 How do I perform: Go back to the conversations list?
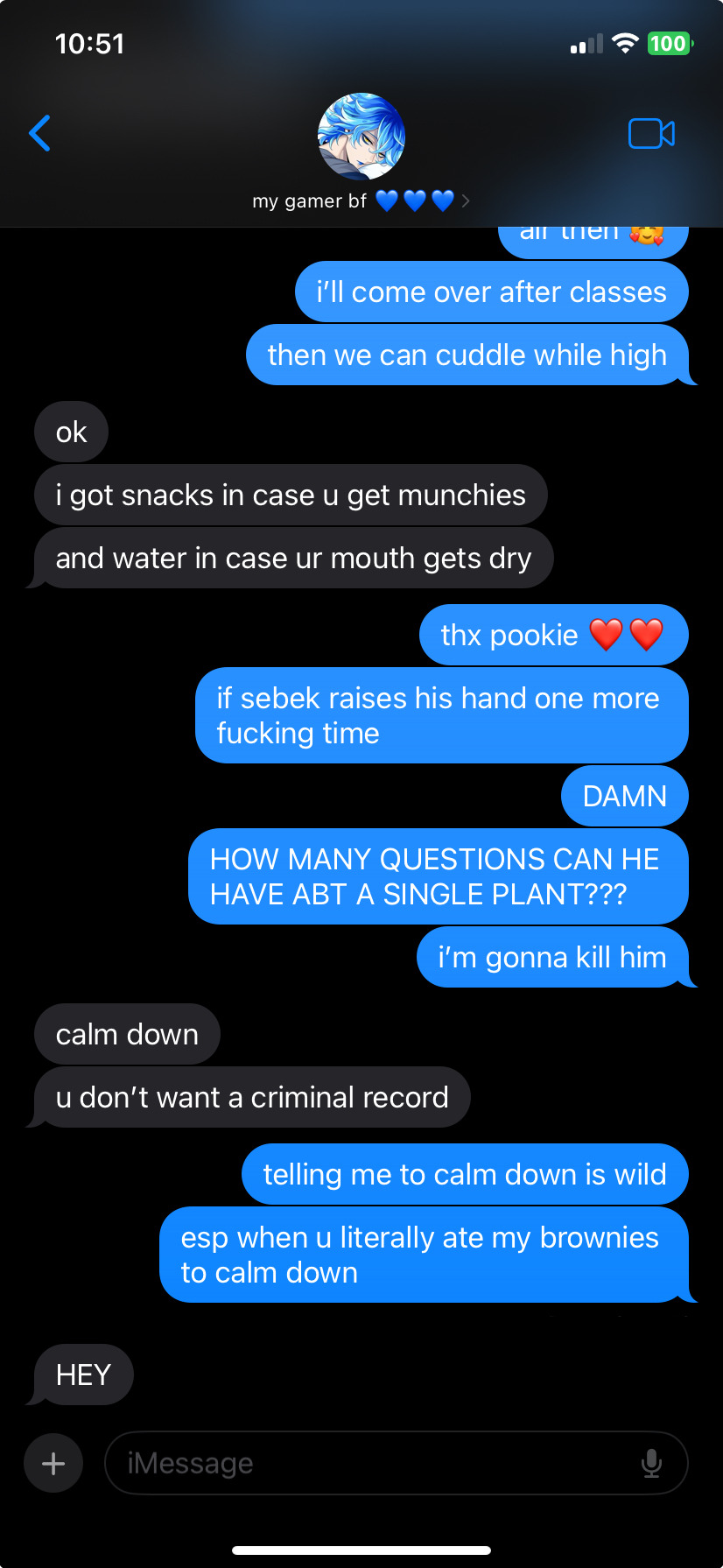(40, 134)
